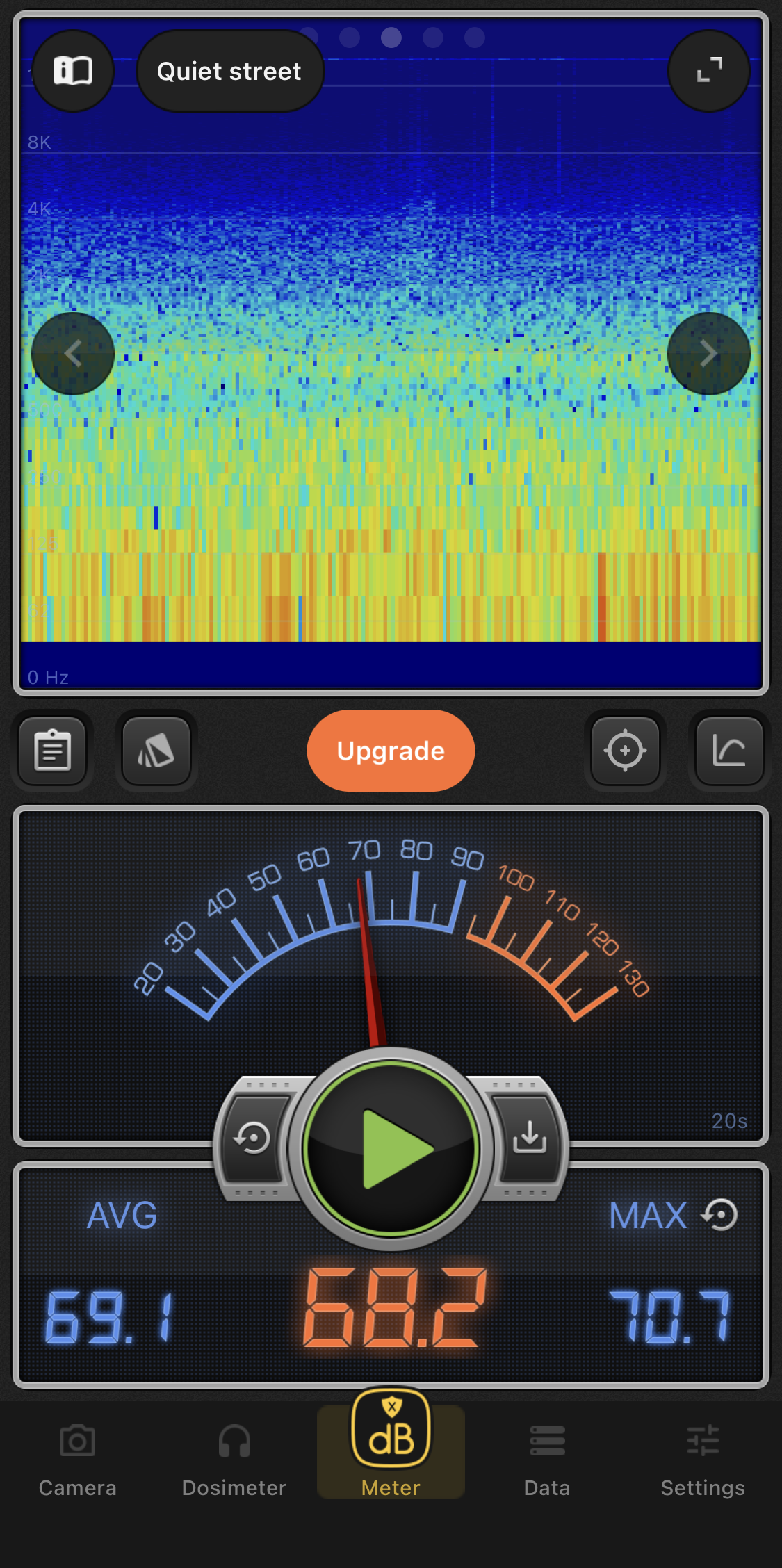Viewport: 782px width, 1568px height.
Task: Open the themes swatch button
Action: [x=156, y=751]
